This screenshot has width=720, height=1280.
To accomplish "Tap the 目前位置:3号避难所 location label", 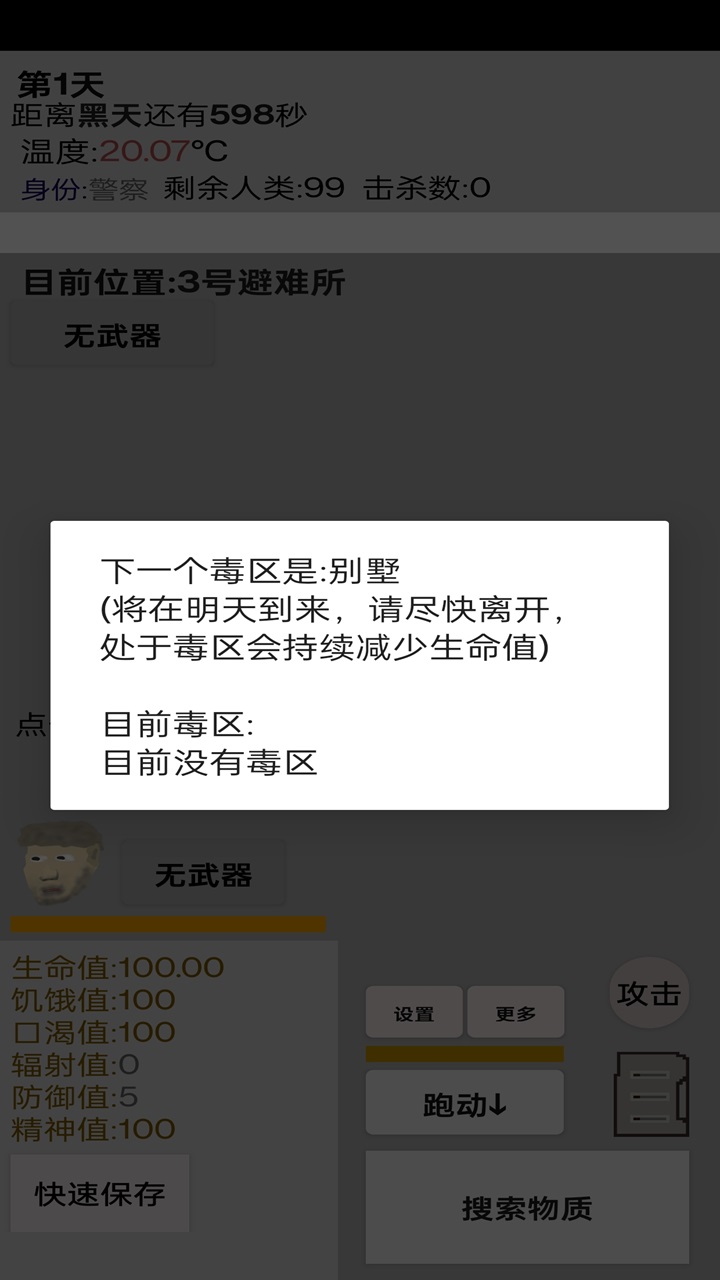I will pyautogui.click(x=178, y=285).
